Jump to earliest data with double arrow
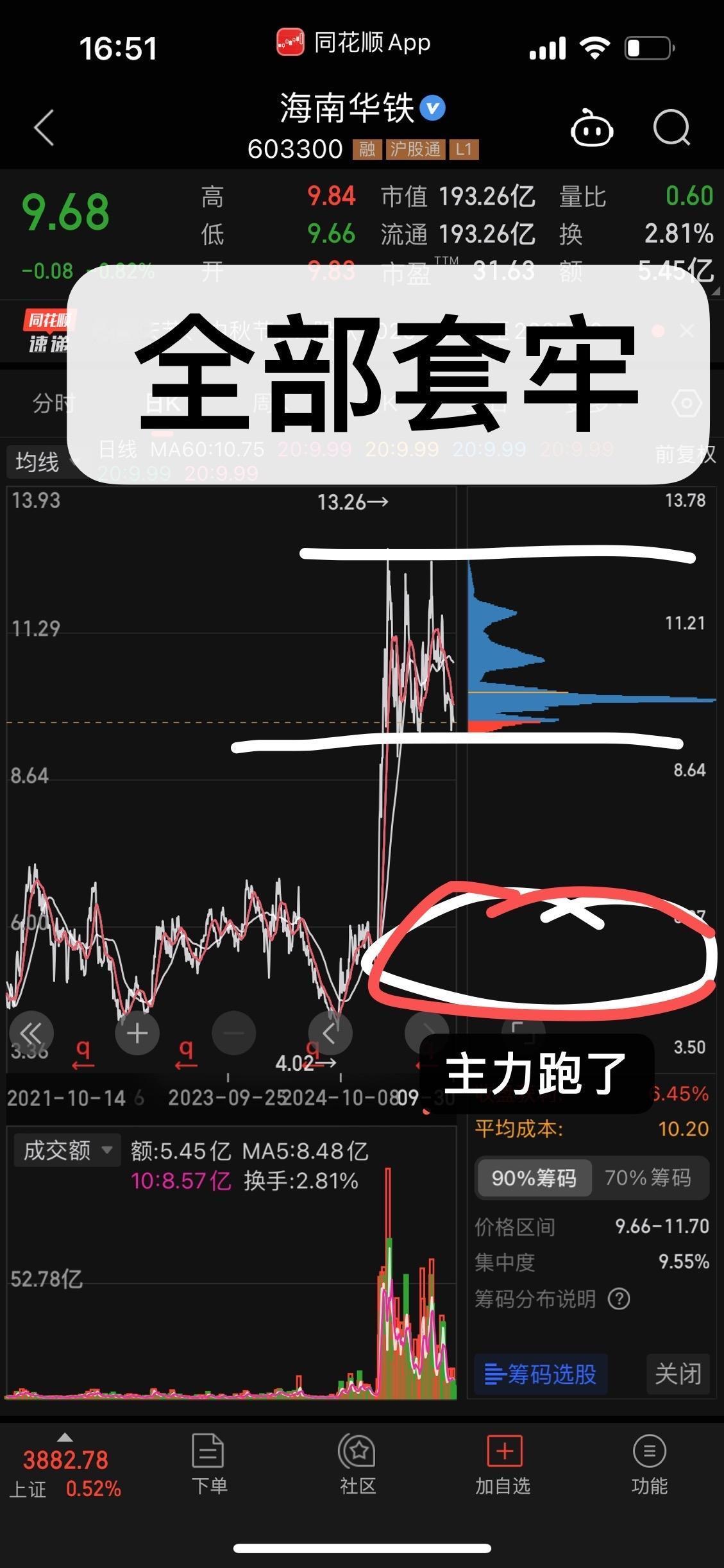Image resolution: width=724 pixels, height=1568 pixels. pos(30,1033)
